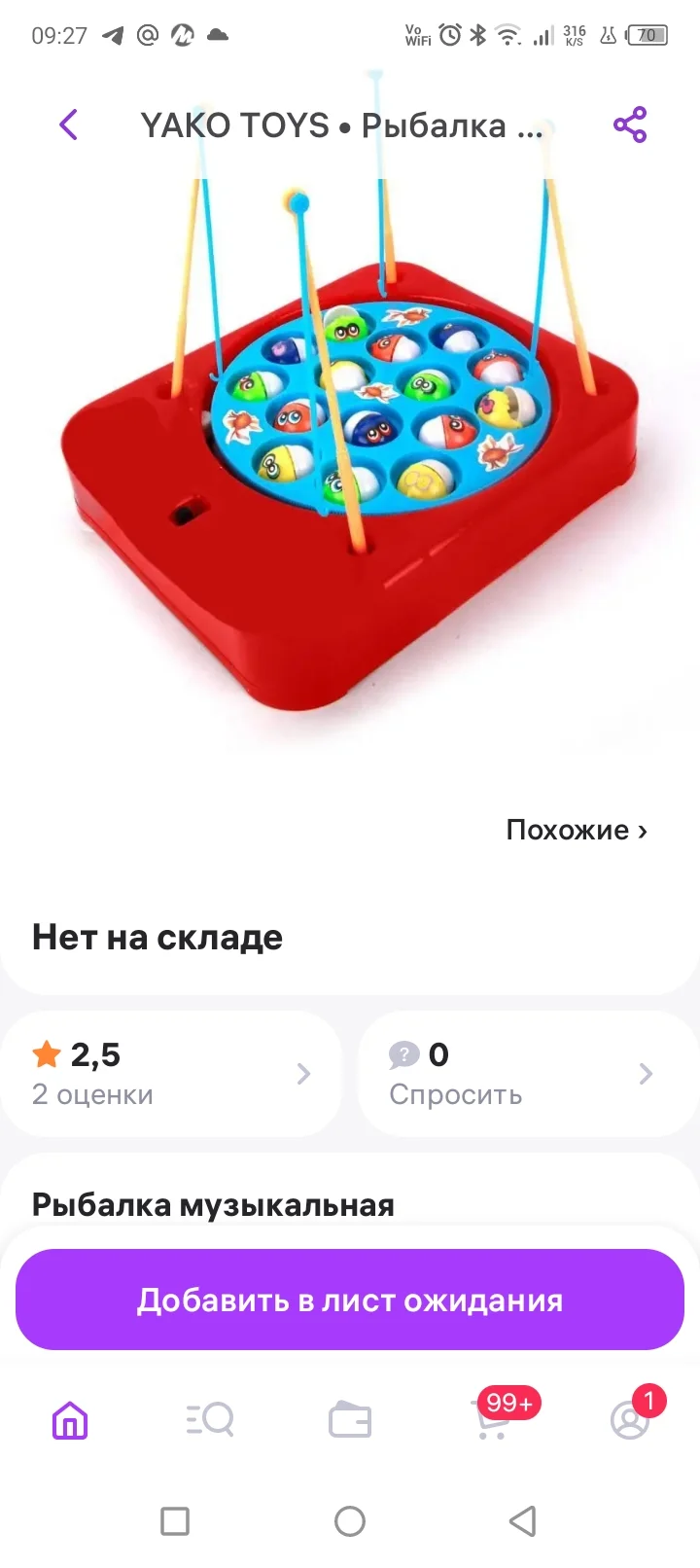This screenshot has width=700, height=1568.
Task: Expand the reviews section via its chevron
Action: pos(303,1073)
